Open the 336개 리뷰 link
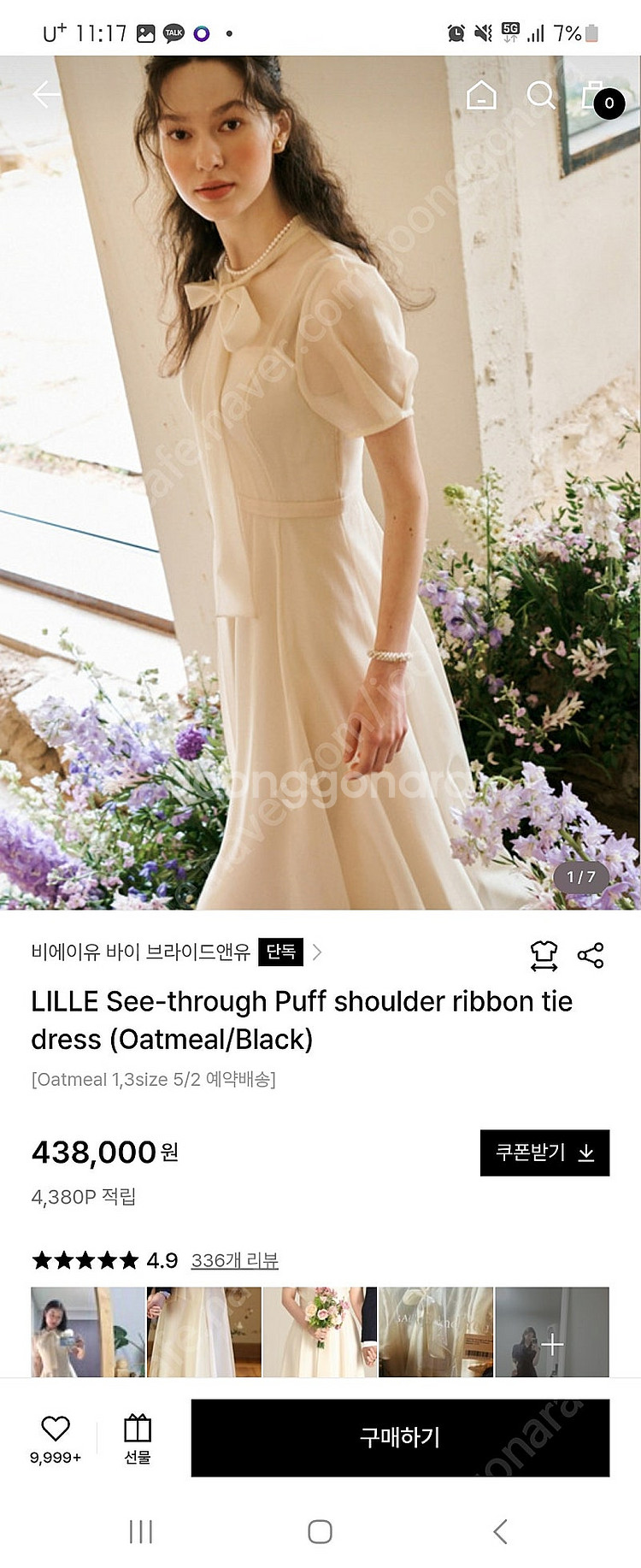This screenshot has height=1568, width=641. pos(234,1260)
